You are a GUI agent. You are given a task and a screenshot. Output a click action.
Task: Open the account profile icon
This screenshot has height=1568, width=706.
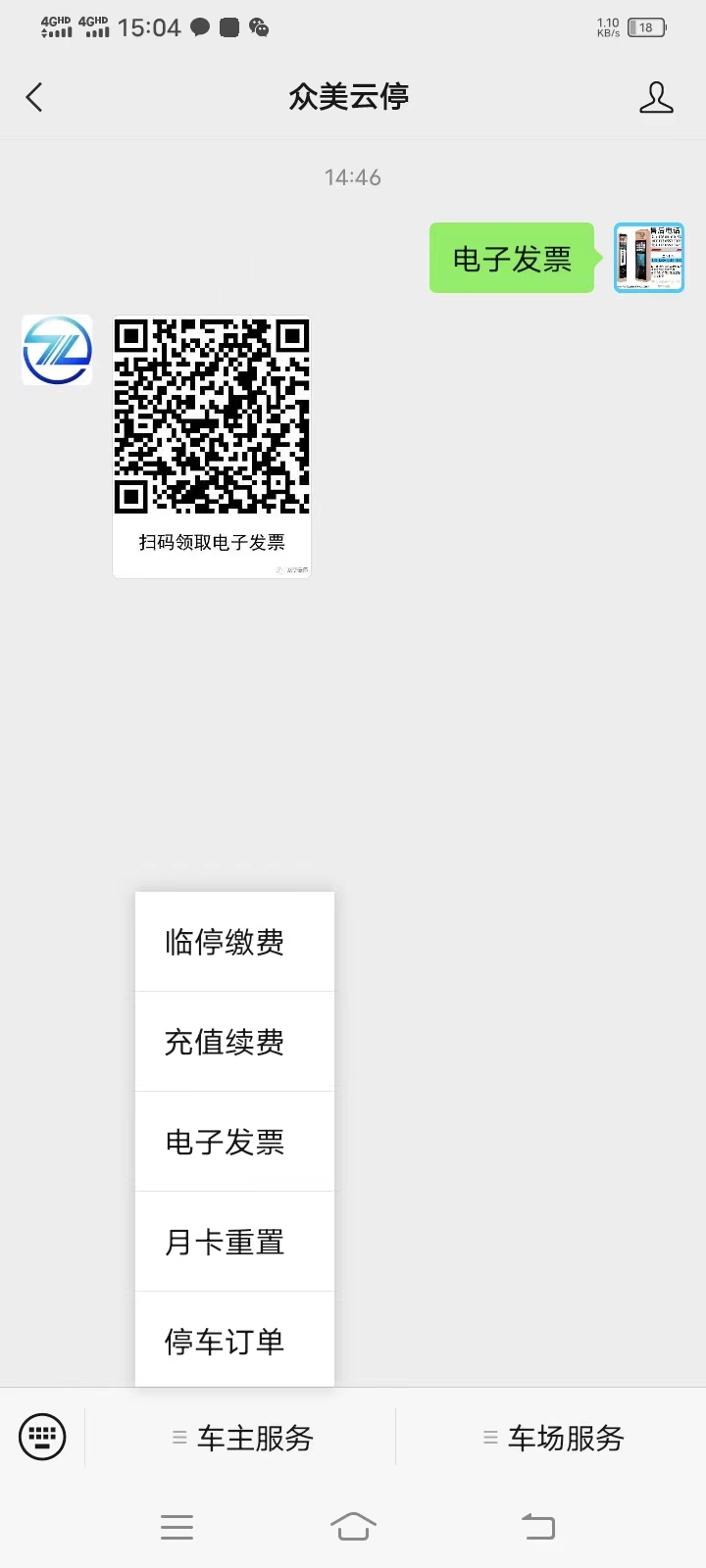656,97
